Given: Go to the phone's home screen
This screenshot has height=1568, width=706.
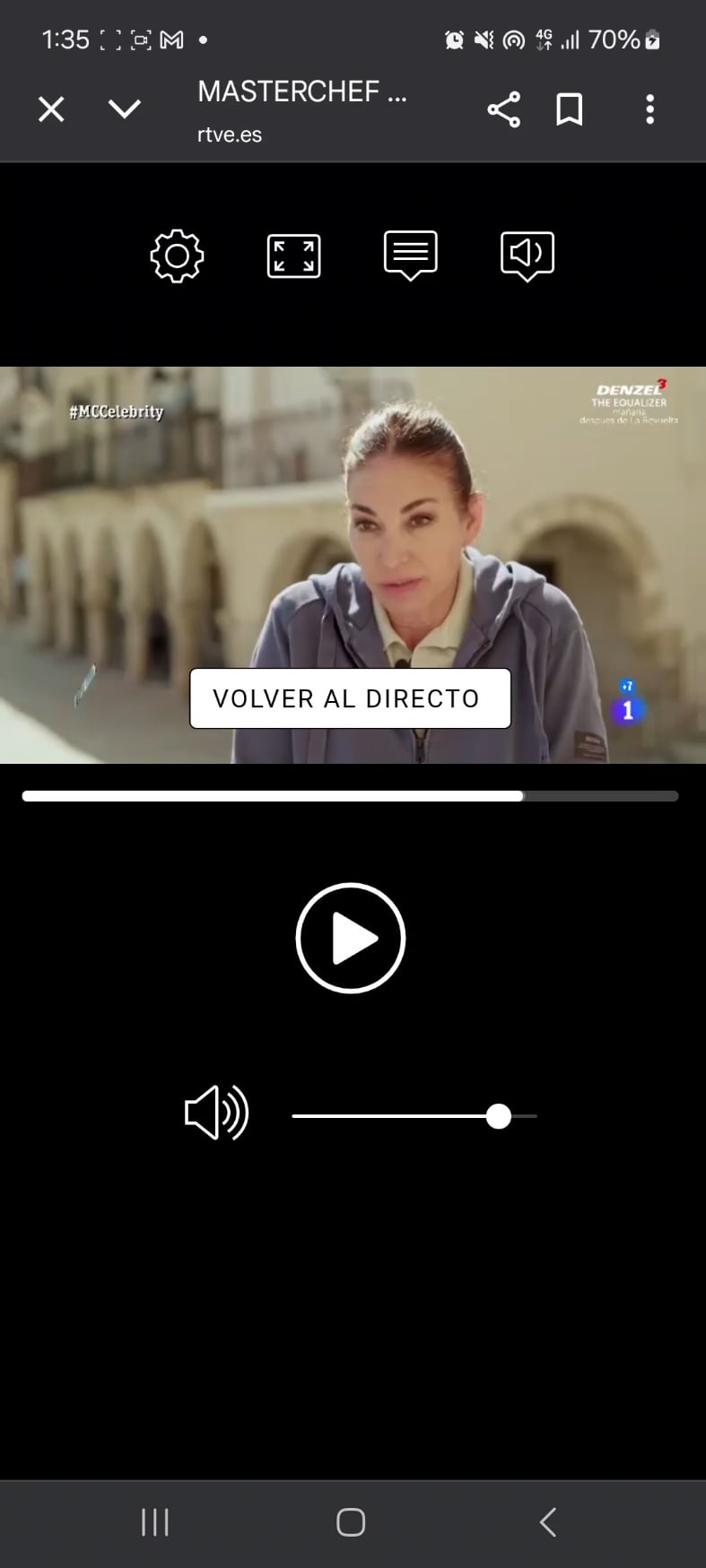Looking at the screenshot, I should (x=351, y=1521).
